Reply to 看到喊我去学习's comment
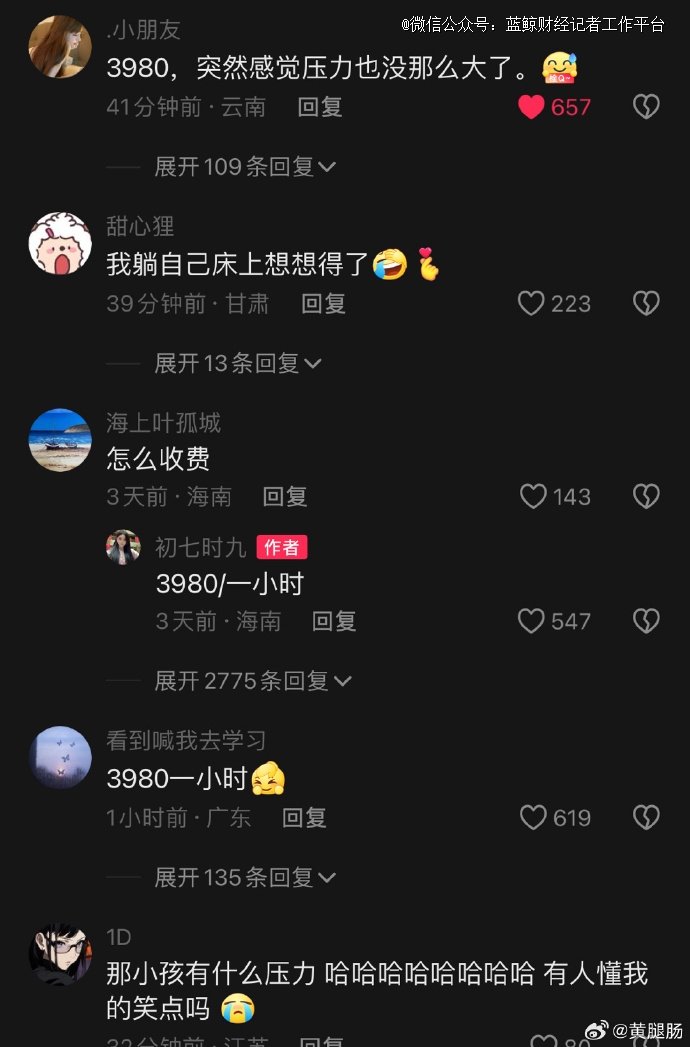This screenshot has width=690, height=1047. (304, 818)
